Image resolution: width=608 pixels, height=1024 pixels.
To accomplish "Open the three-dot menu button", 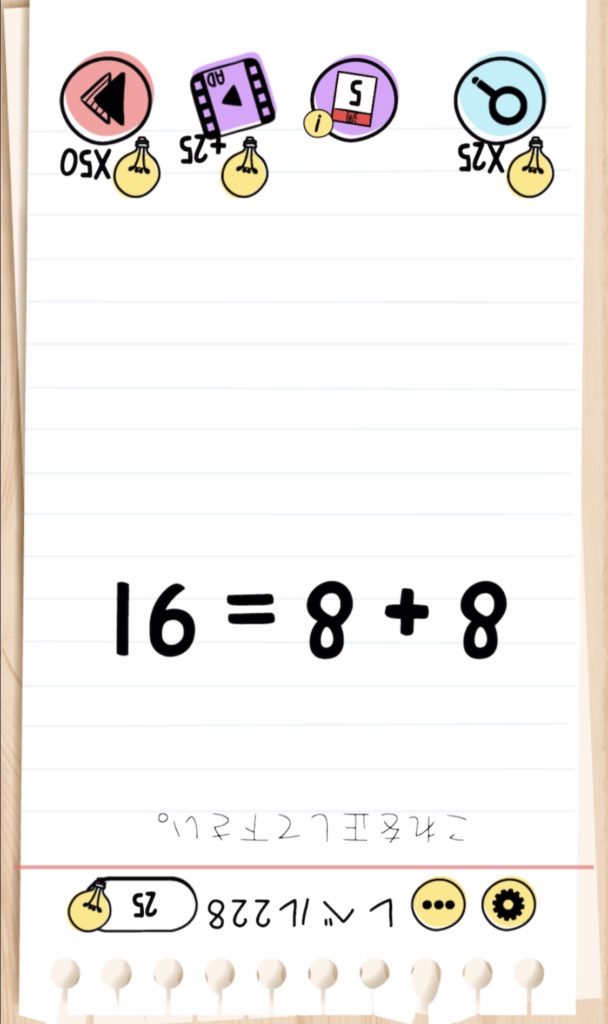I will point(438,904).
